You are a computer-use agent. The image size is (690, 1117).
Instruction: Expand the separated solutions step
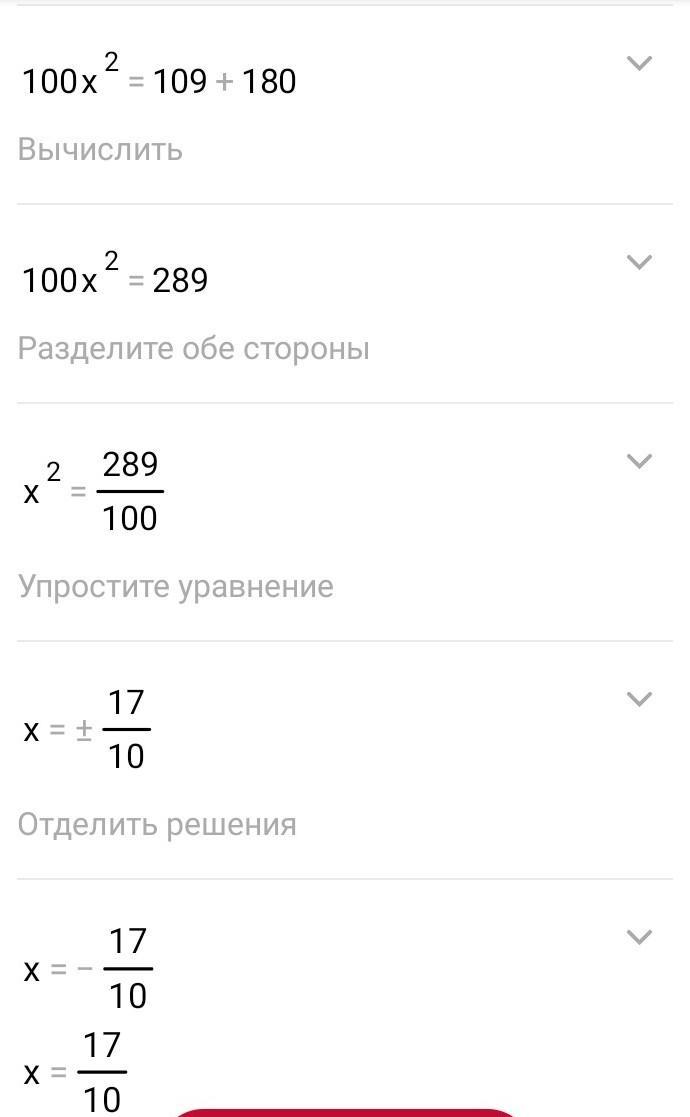[x=639, y=937]
